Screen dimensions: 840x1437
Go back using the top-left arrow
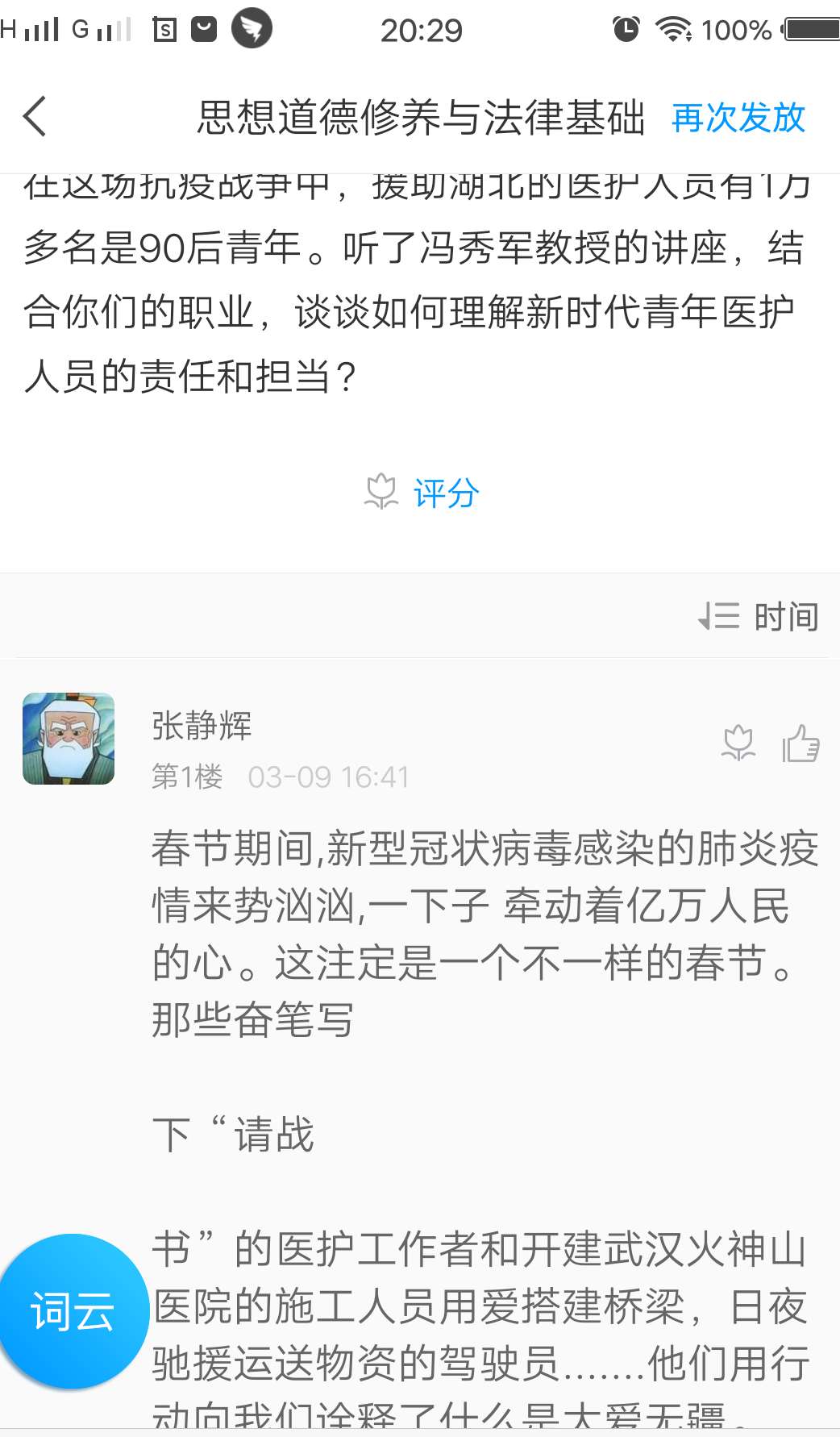tap(35, 117)
